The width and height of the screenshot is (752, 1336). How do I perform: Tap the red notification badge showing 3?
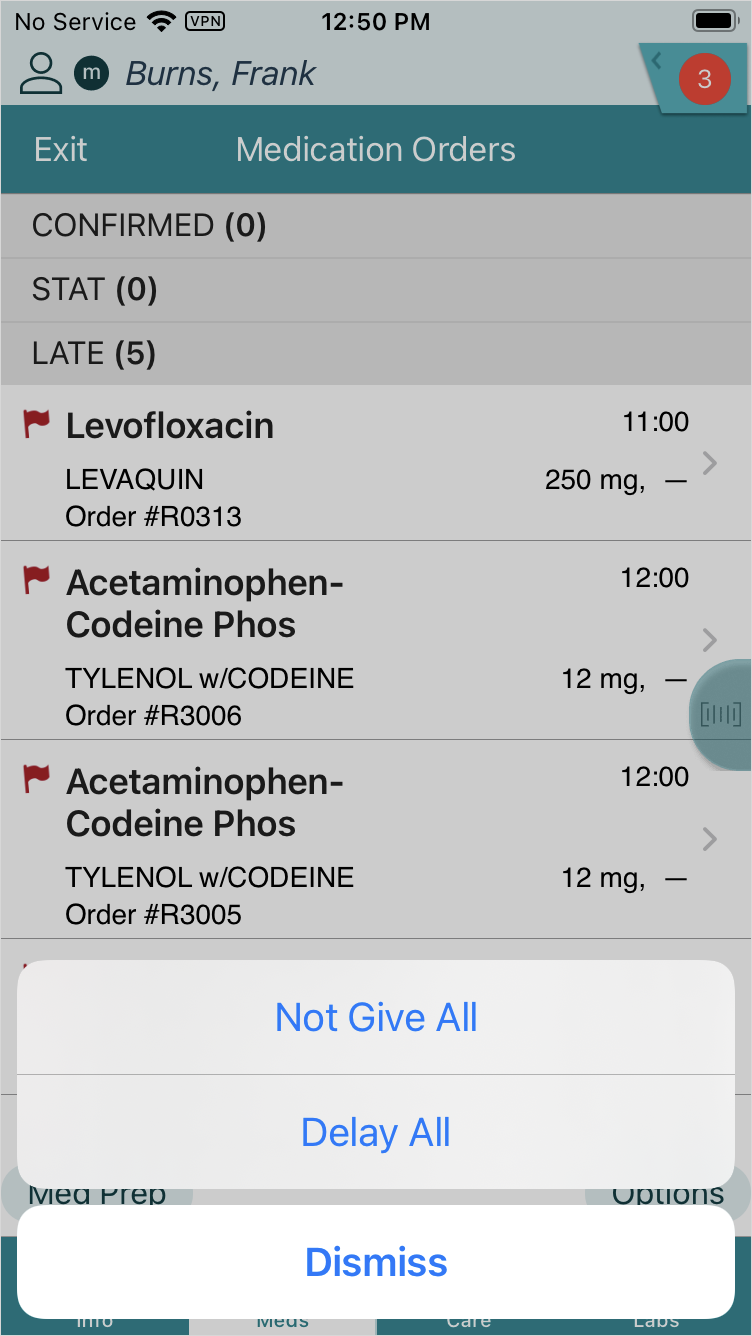pyautogui.click(x=705, y=79)
